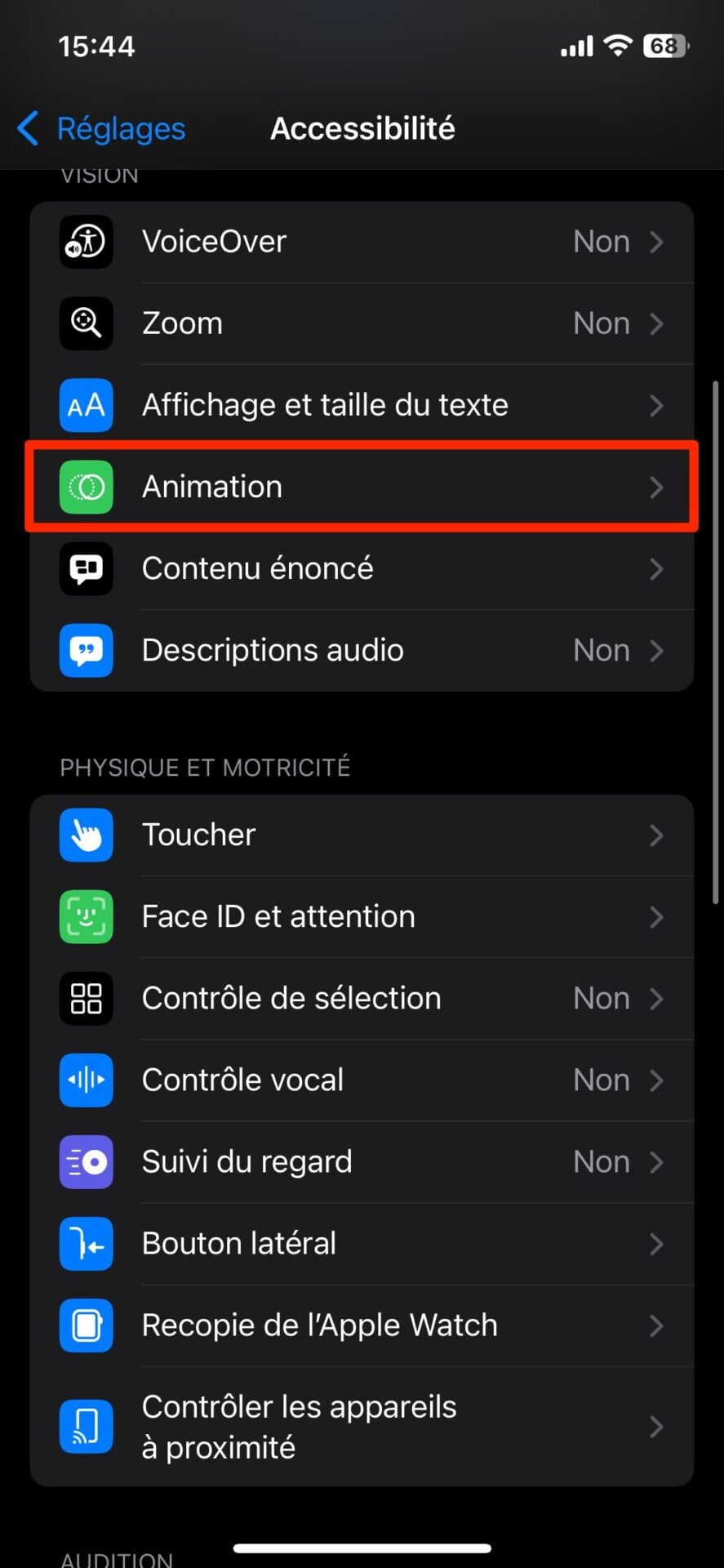Open Contrôler les appareils à proximité

tap(362, 1426)
